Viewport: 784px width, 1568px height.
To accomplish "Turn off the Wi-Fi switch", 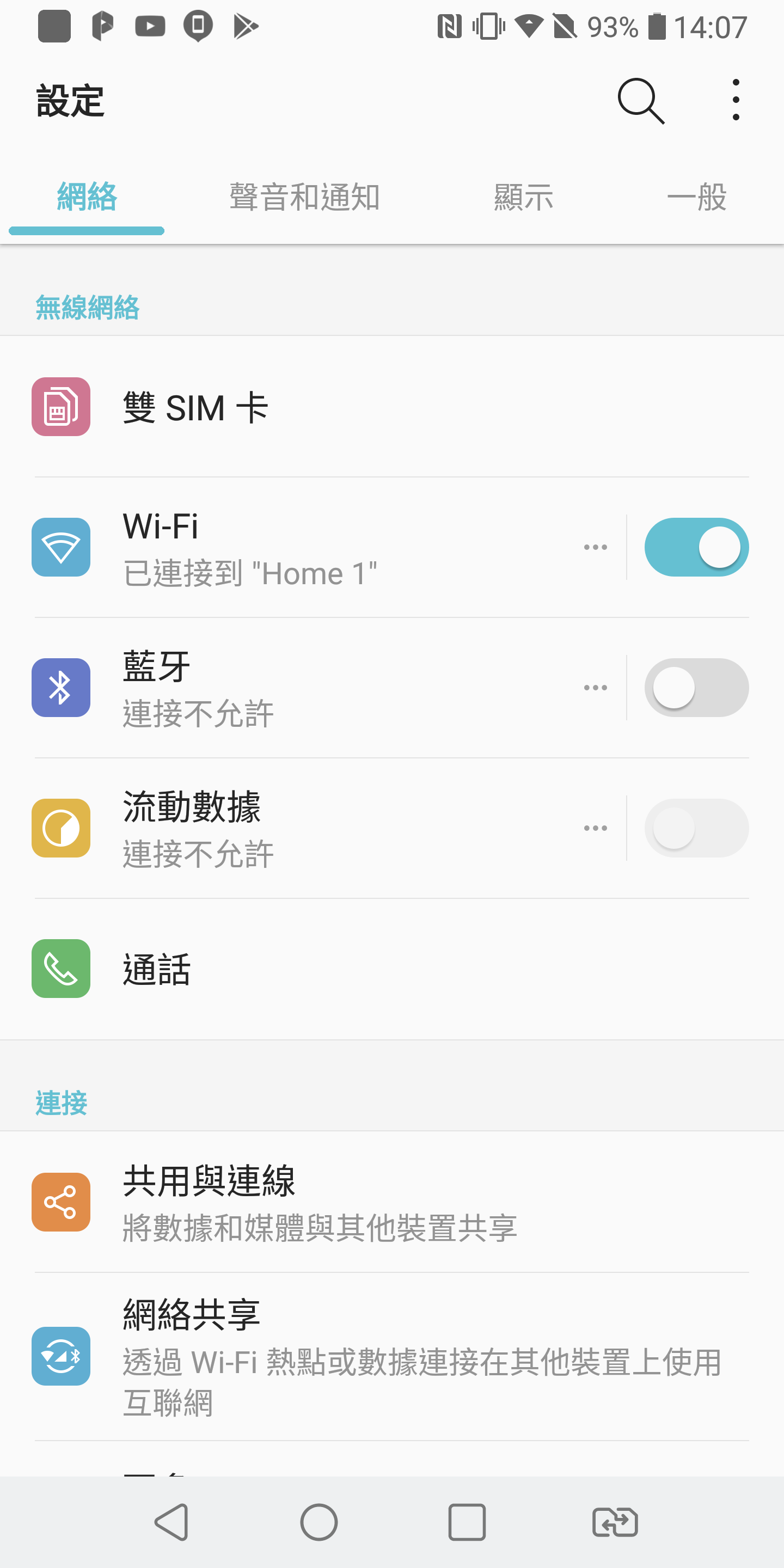I will pyautogui.click(x=696, y=547).
